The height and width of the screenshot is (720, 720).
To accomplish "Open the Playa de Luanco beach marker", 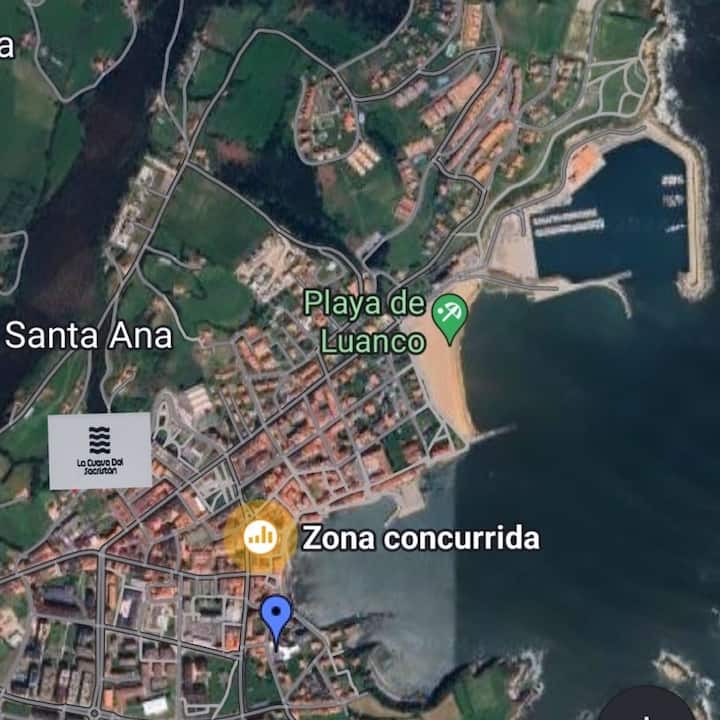I will (x=450, y=316).
